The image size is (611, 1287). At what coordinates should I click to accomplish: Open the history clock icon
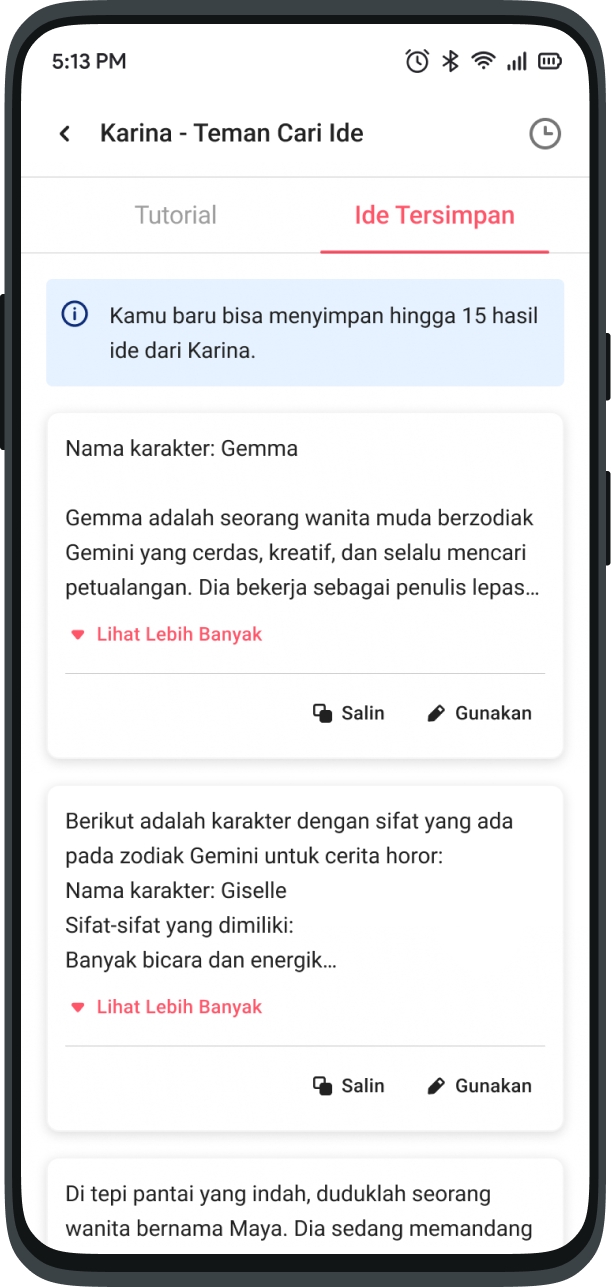coord(544,134)
